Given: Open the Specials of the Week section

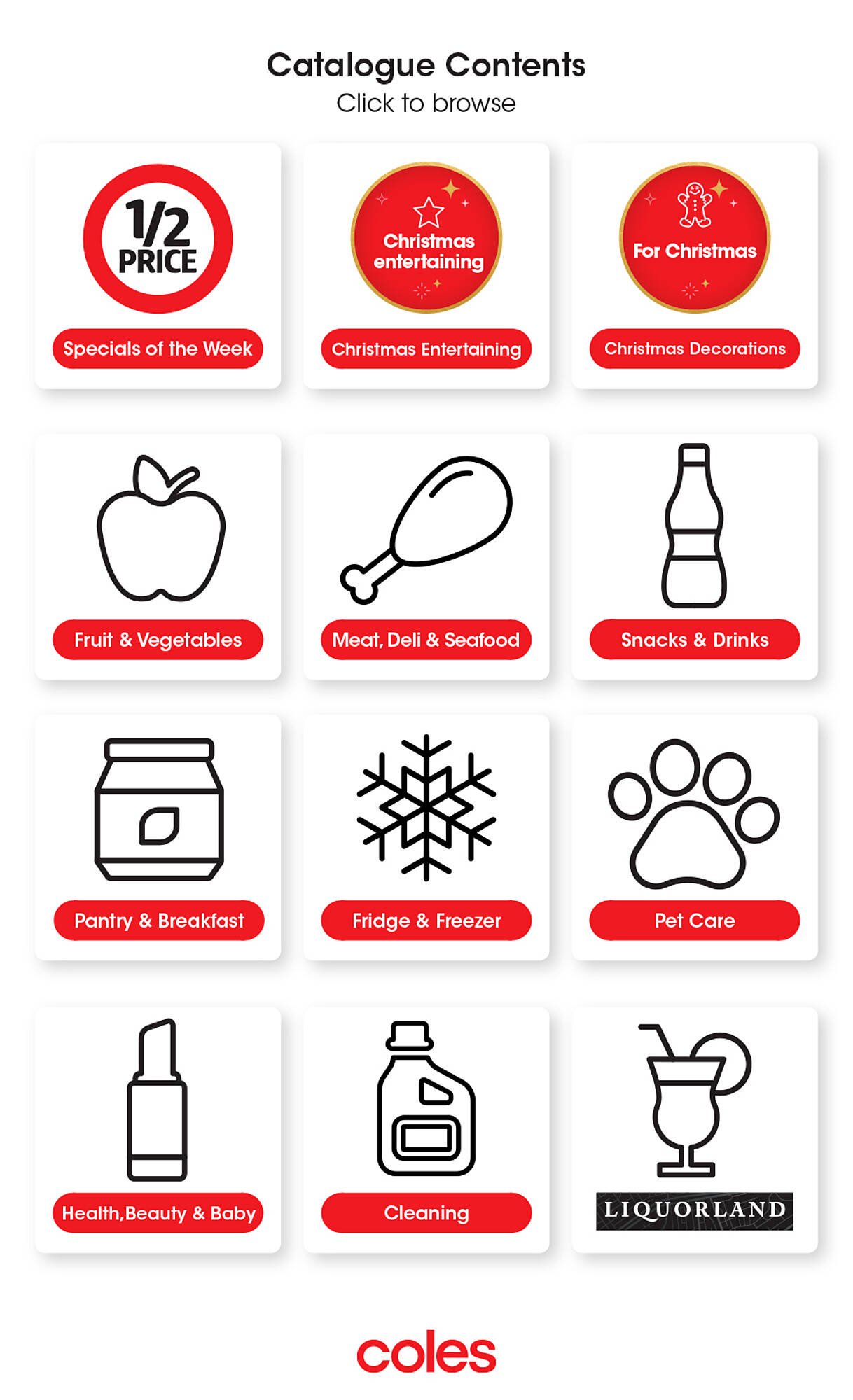Looking at the screenshot, I should [x=158, y=348].
